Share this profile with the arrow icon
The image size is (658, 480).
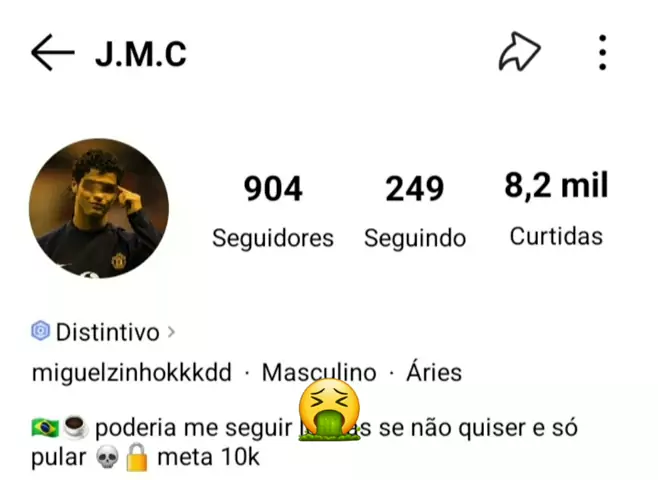[519, 53]
